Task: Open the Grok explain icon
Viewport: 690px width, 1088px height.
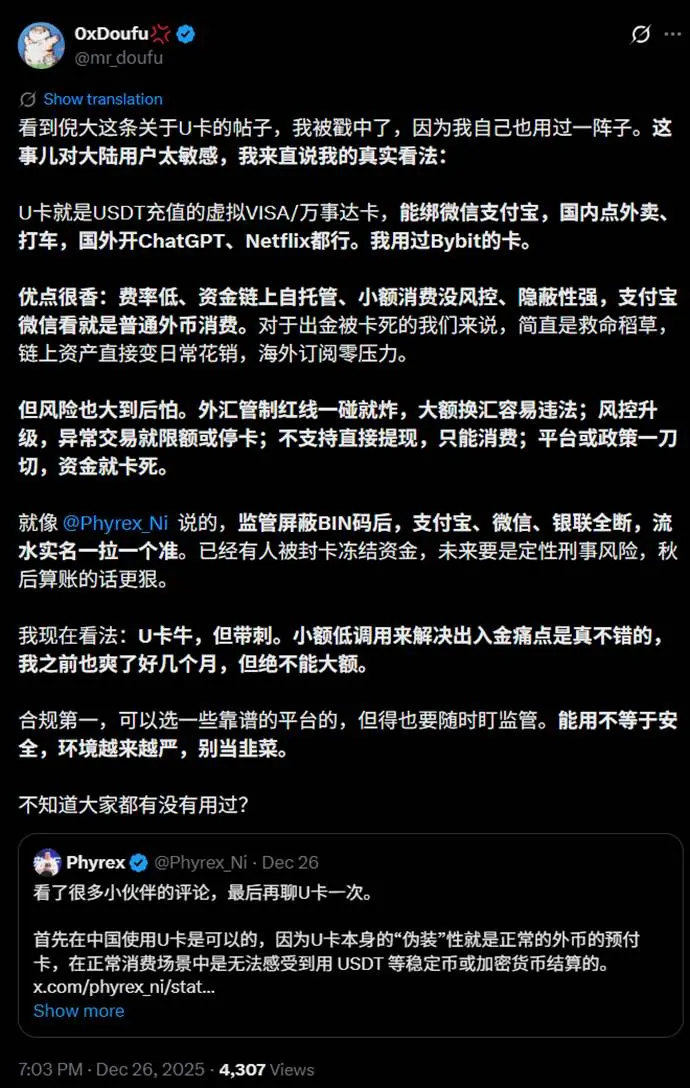Action: 641,35
